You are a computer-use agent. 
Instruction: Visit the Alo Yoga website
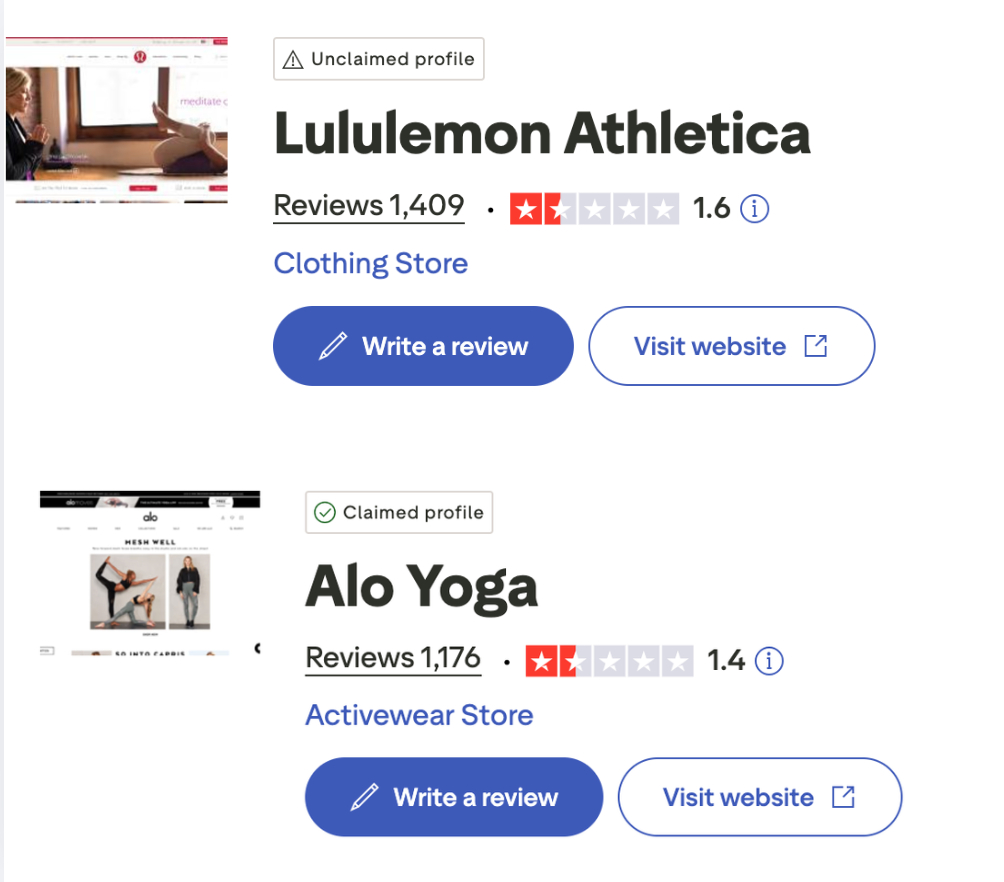tap(760, 797)
